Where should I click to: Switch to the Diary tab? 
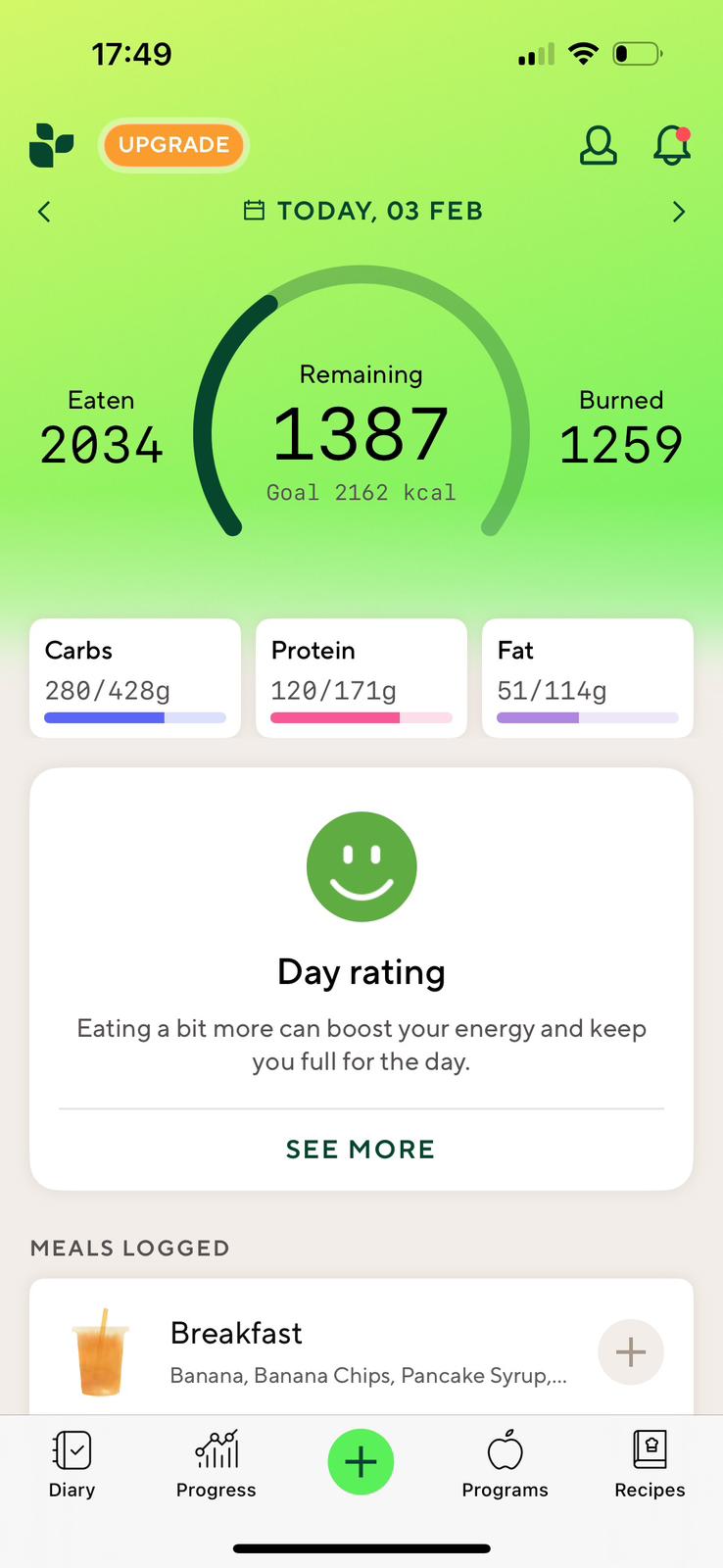click(x=72, y=1463)
